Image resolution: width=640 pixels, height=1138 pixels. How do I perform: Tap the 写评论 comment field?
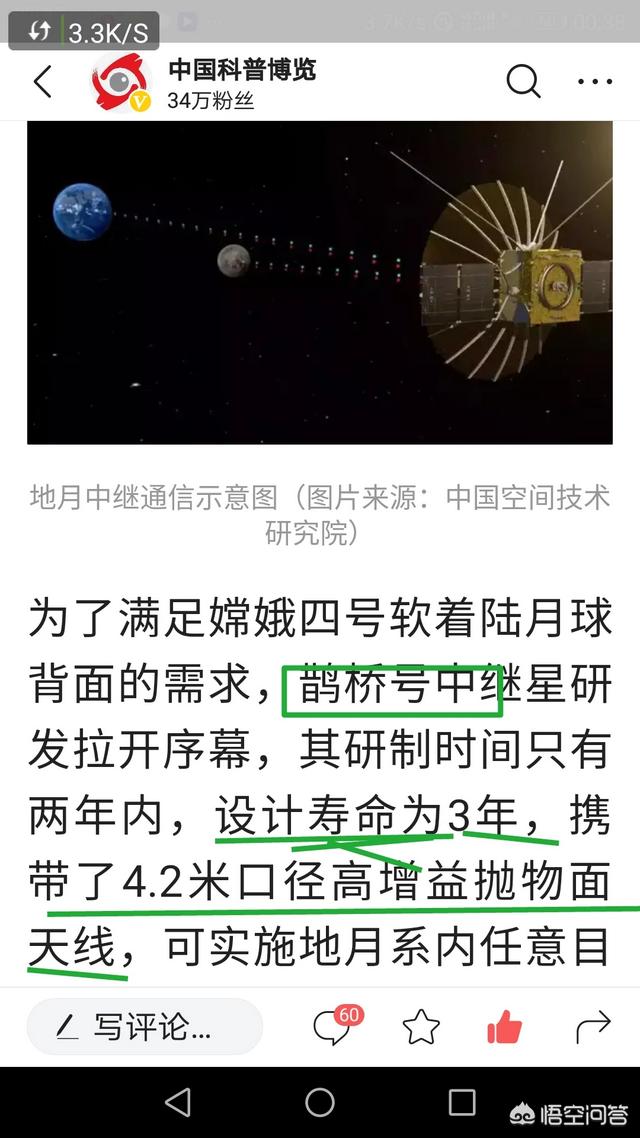(x=144, y=1026)
